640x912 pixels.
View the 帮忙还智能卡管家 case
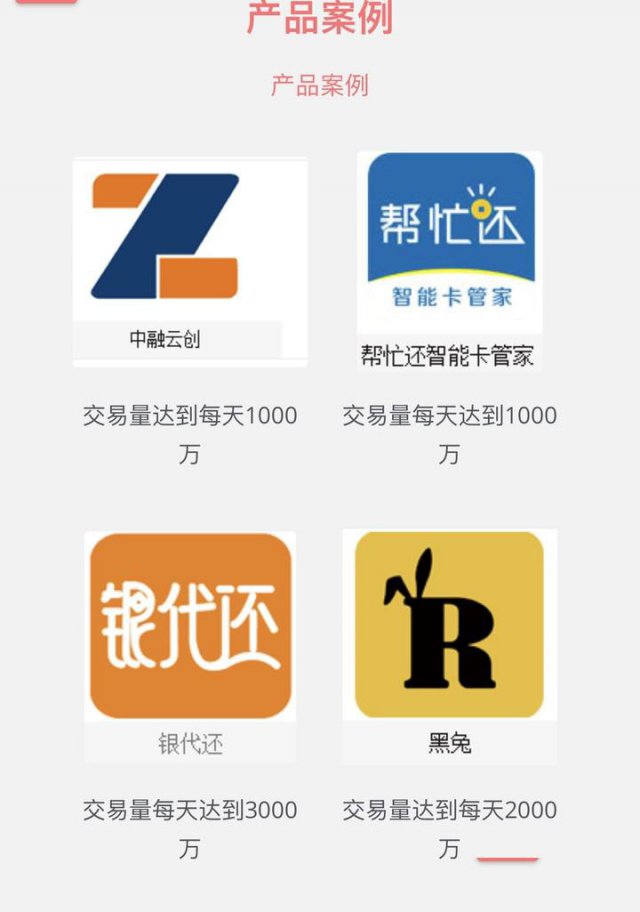point(449,260)
